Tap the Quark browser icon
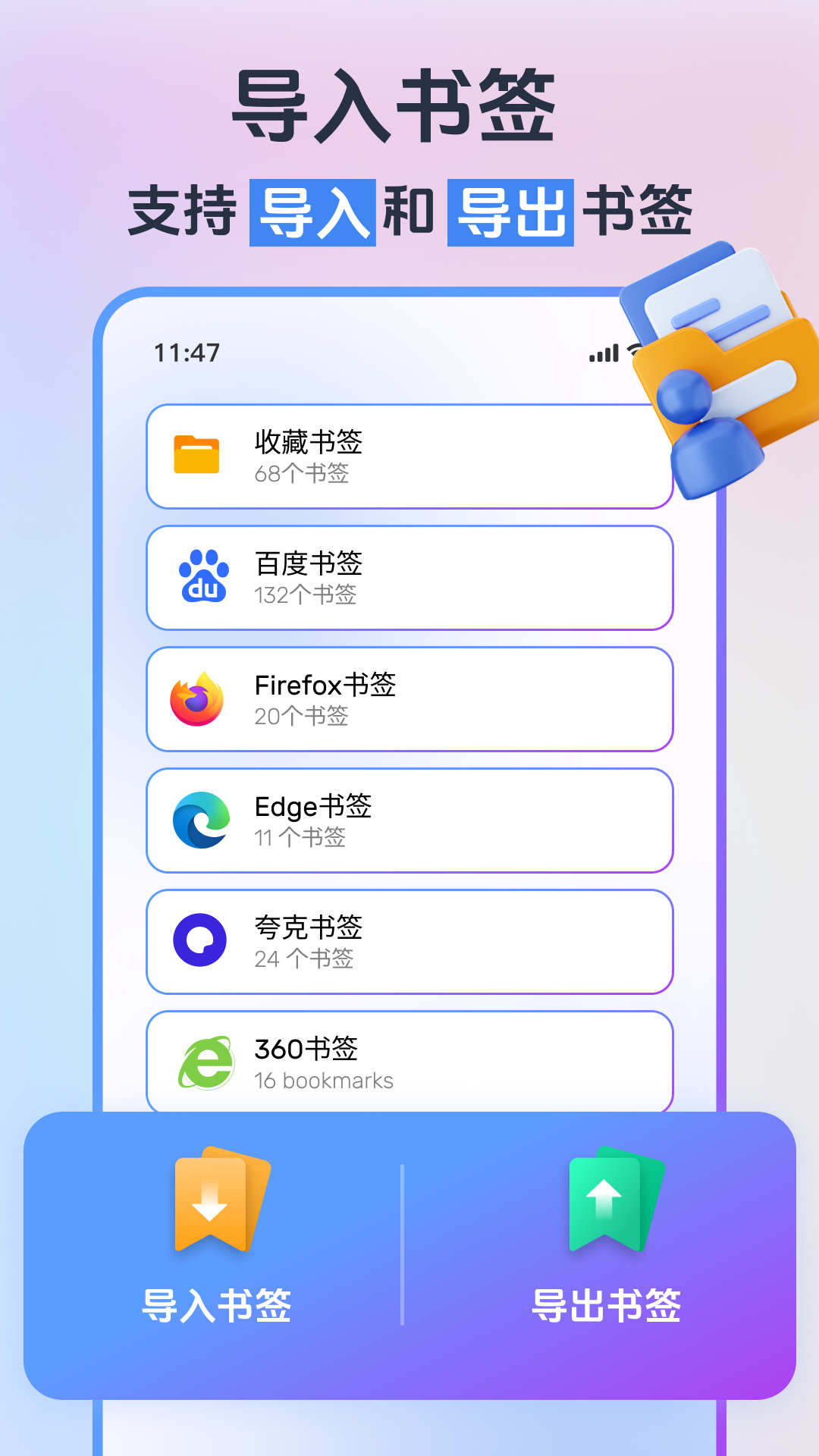The height and width of the screenshot is (1456, 819). tap(199, 940)
